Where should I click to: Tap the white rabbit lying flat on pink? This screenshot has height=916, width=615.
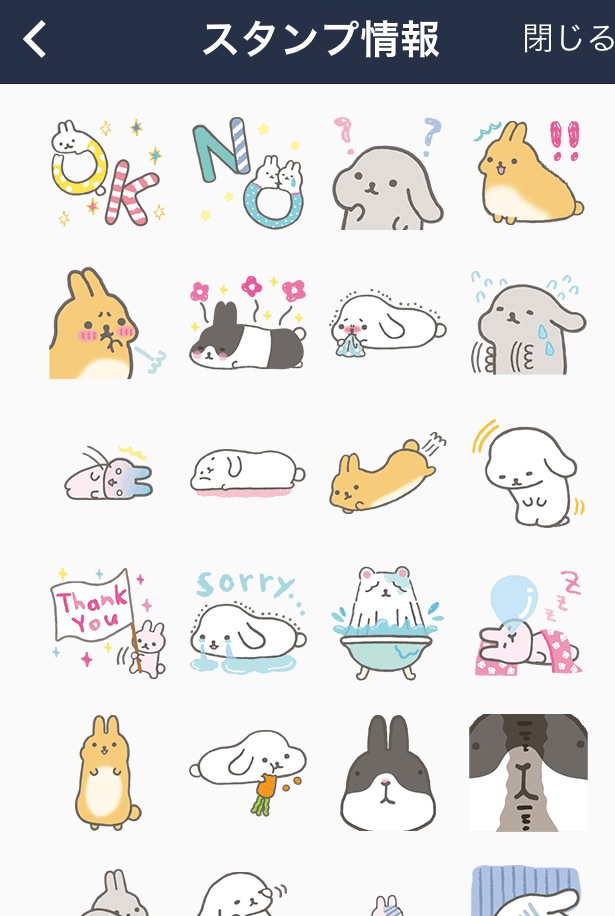coord(248,472)
